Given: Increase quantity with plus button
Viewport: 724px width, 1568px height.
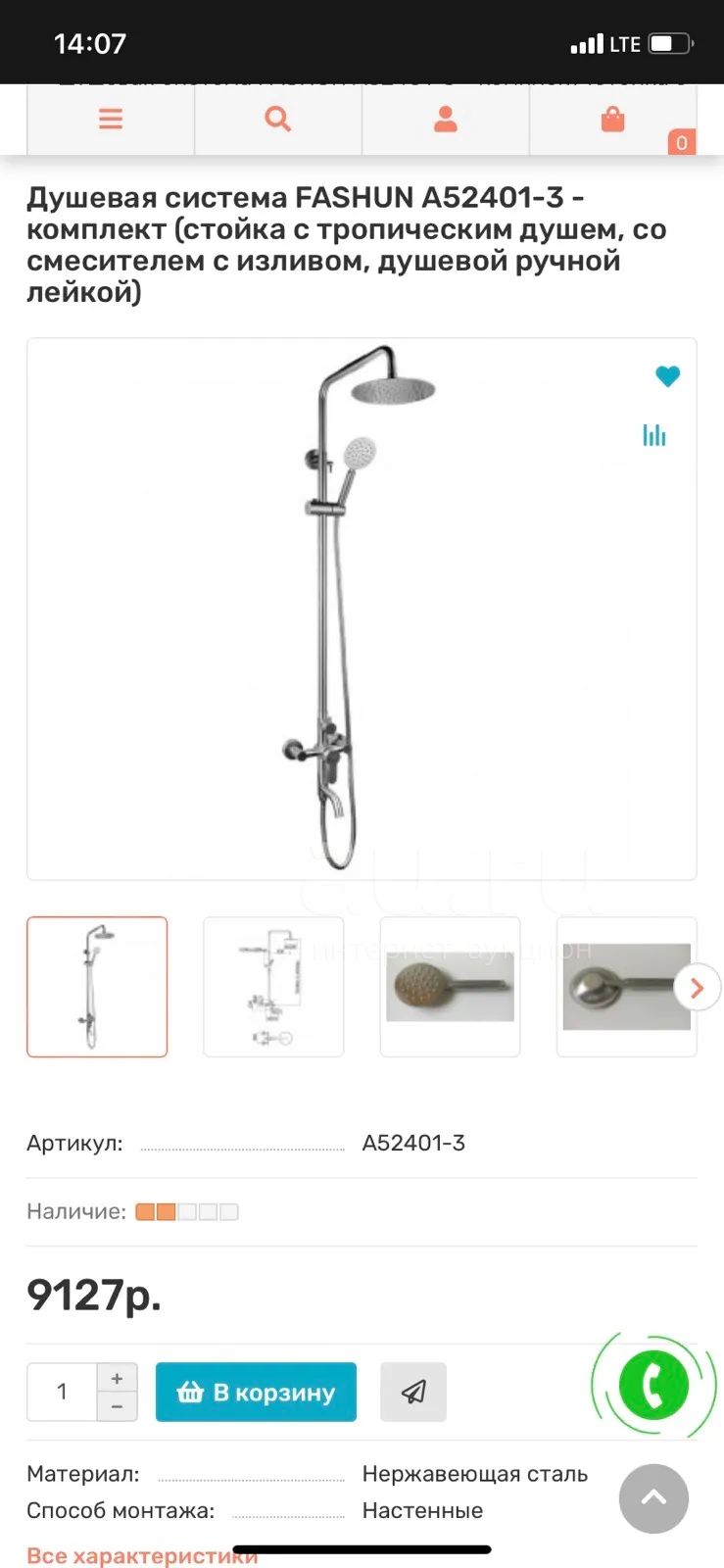Looking at the screenshot, I should pyautogui.click(x=118, y=1377).
